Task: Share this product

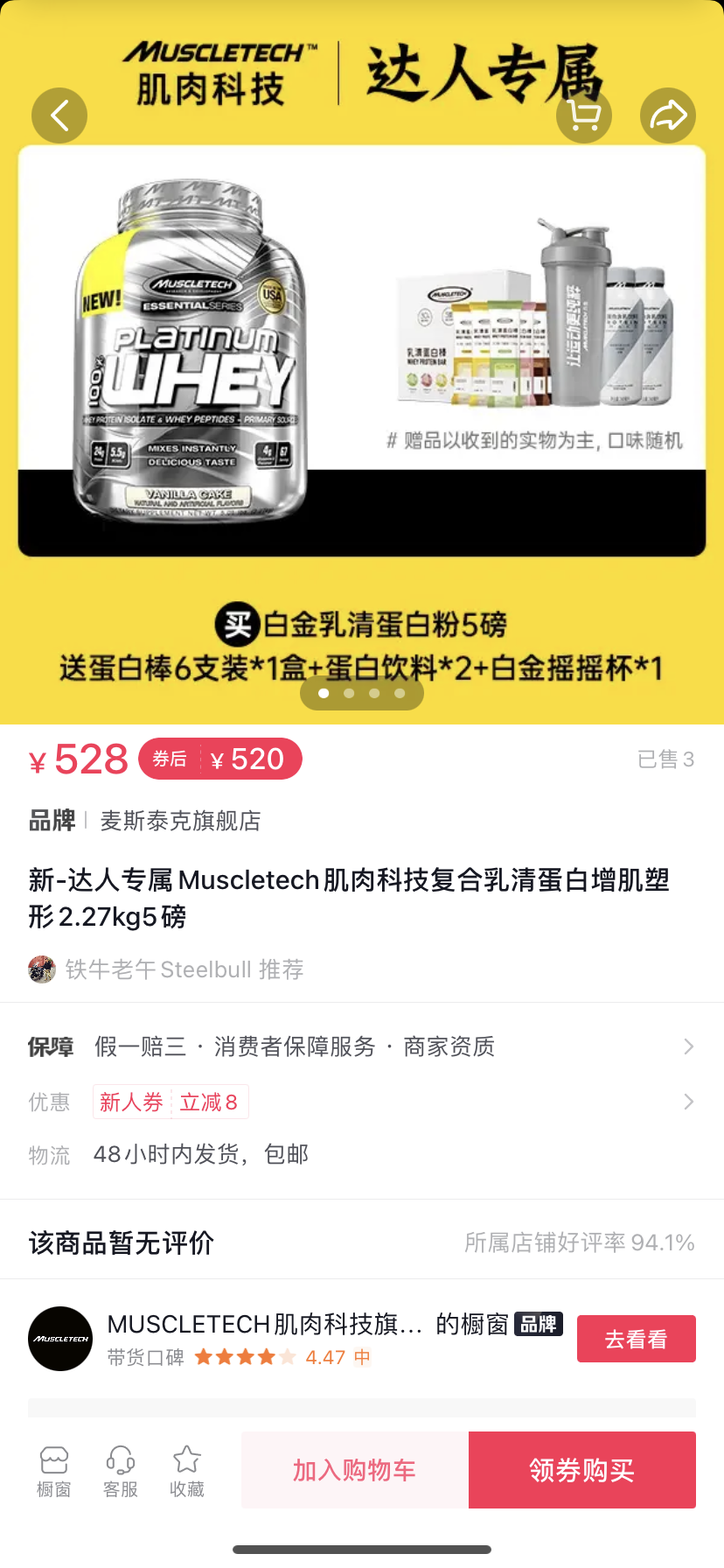Action: (668, 115)
